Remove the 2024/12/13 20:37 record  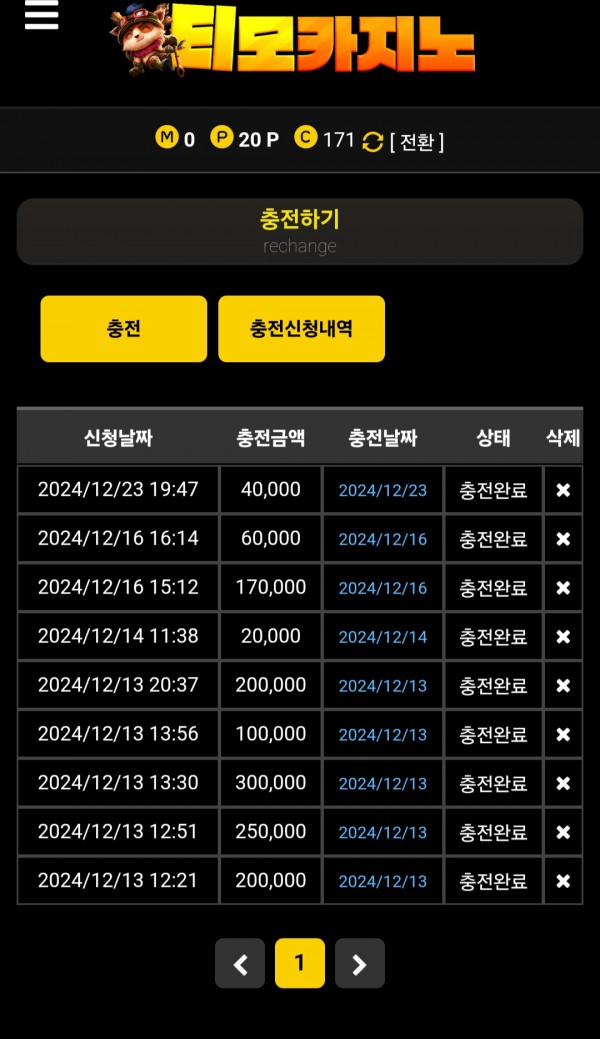click(x=563, y=686)
